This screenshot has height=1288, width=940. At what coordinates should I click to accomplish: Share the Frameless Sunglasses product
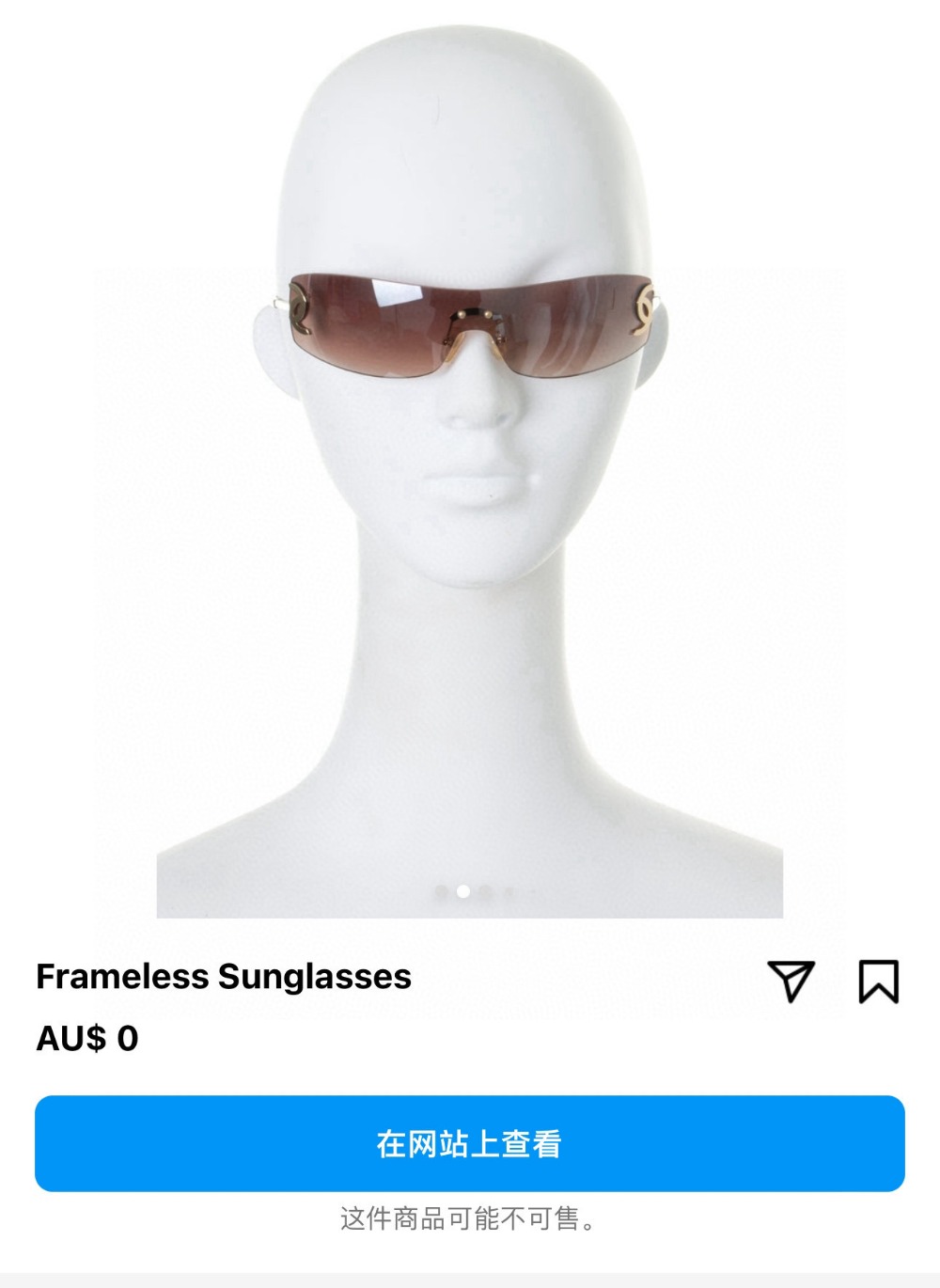coord(791,981)
